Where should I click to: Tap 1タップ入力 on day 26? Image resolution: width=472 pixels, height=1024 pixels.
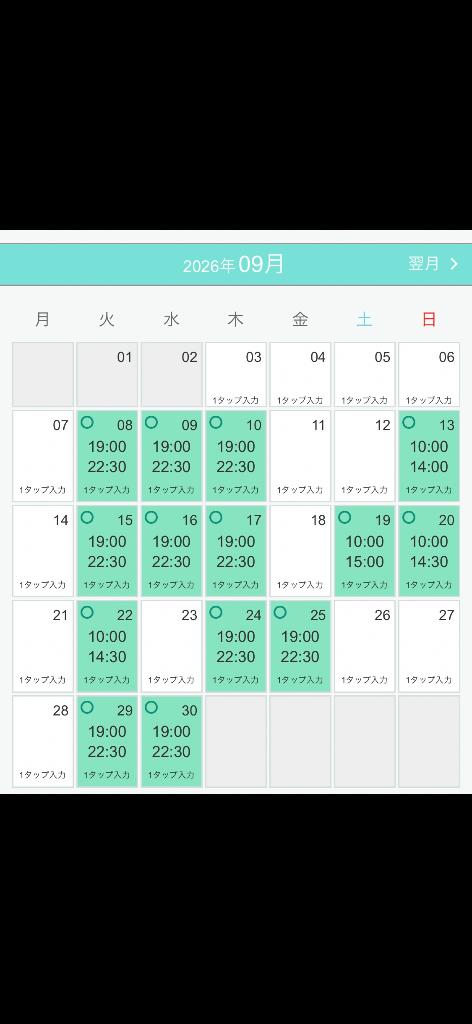click(365, 680)
